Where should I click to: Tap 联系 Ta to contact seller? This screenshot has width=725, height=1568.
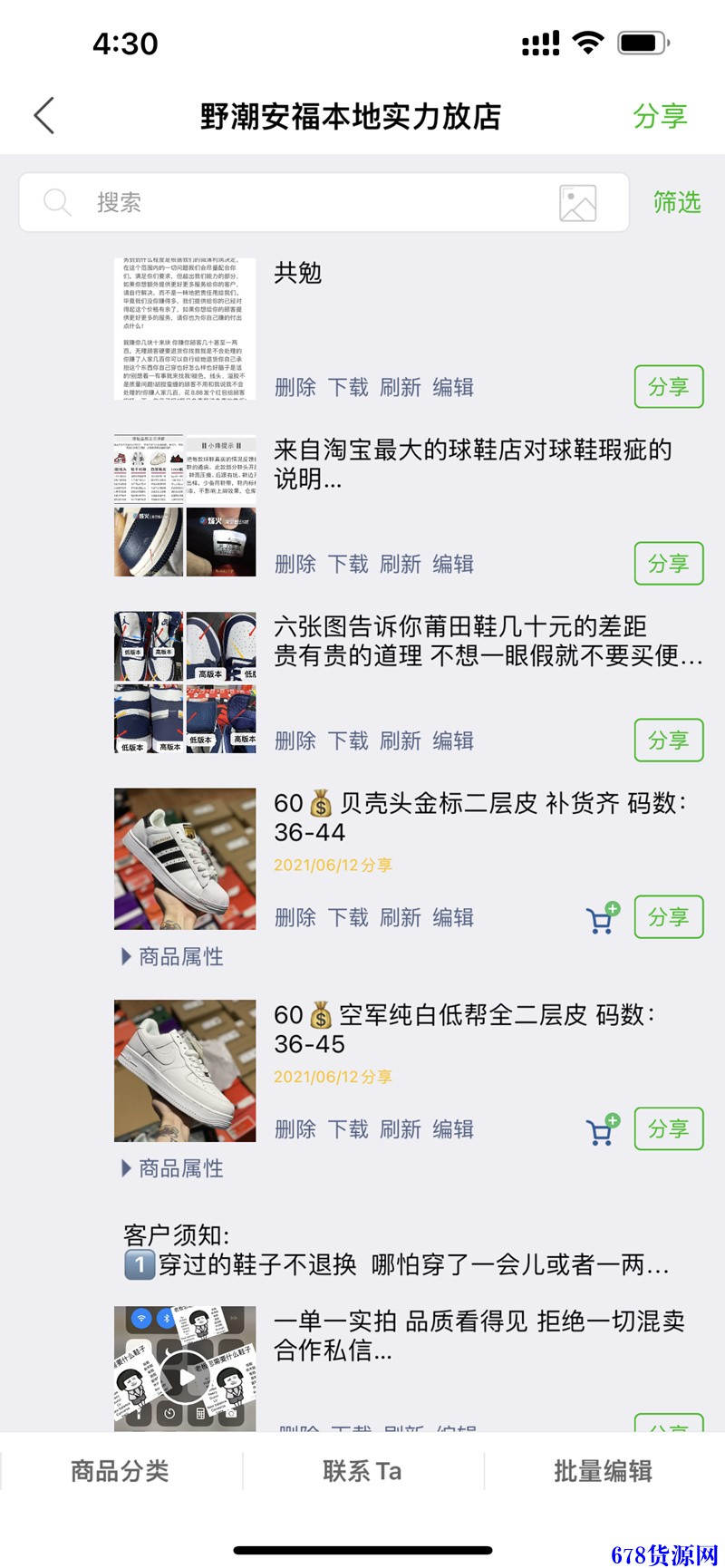[x=362, y=1471]
